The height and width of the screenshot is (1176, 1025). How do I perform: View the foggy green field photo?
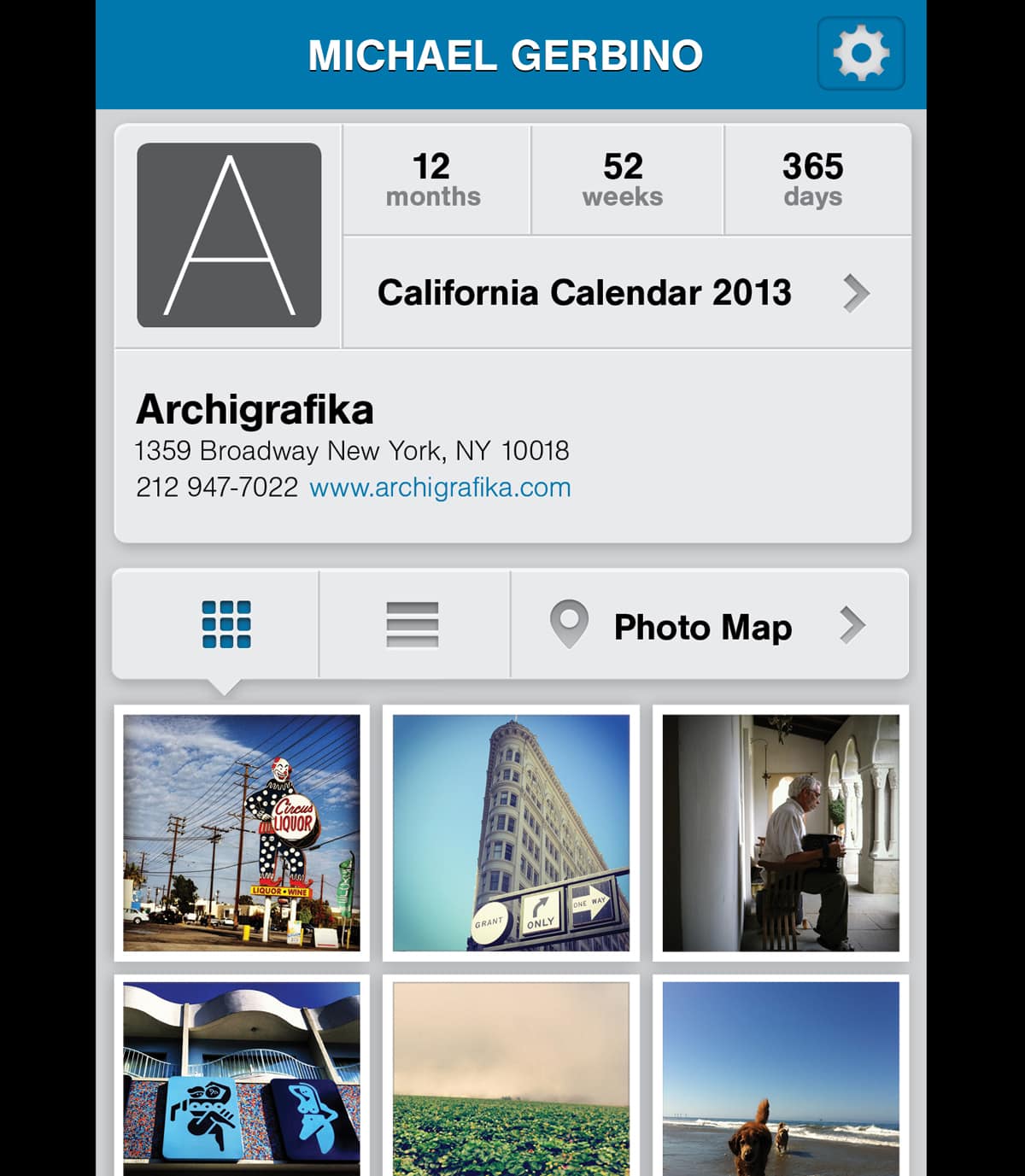coord(511,1078)
